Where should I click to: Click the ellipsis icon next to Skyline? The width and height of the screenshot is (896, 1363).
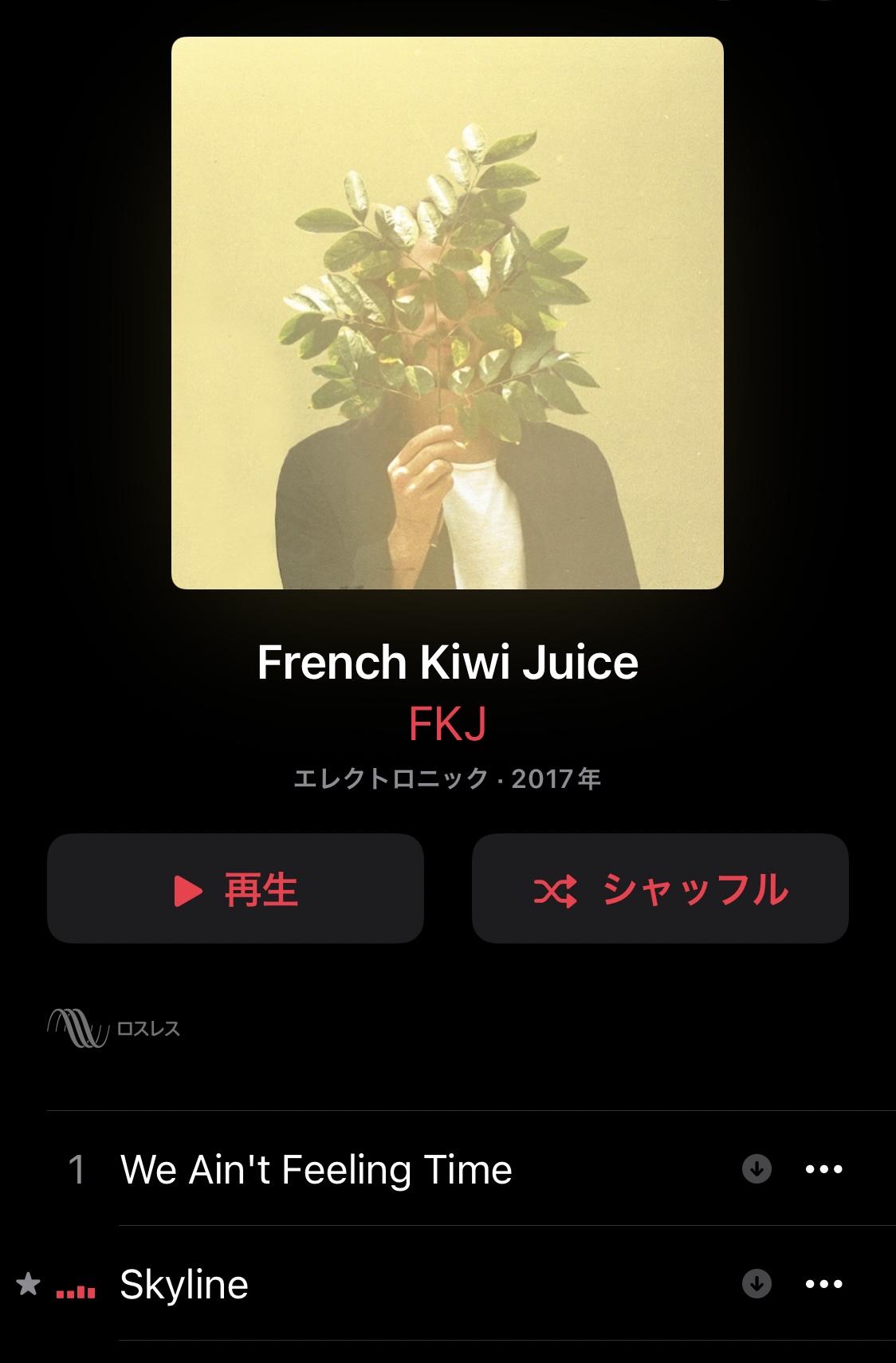(x=825, y=1284)
